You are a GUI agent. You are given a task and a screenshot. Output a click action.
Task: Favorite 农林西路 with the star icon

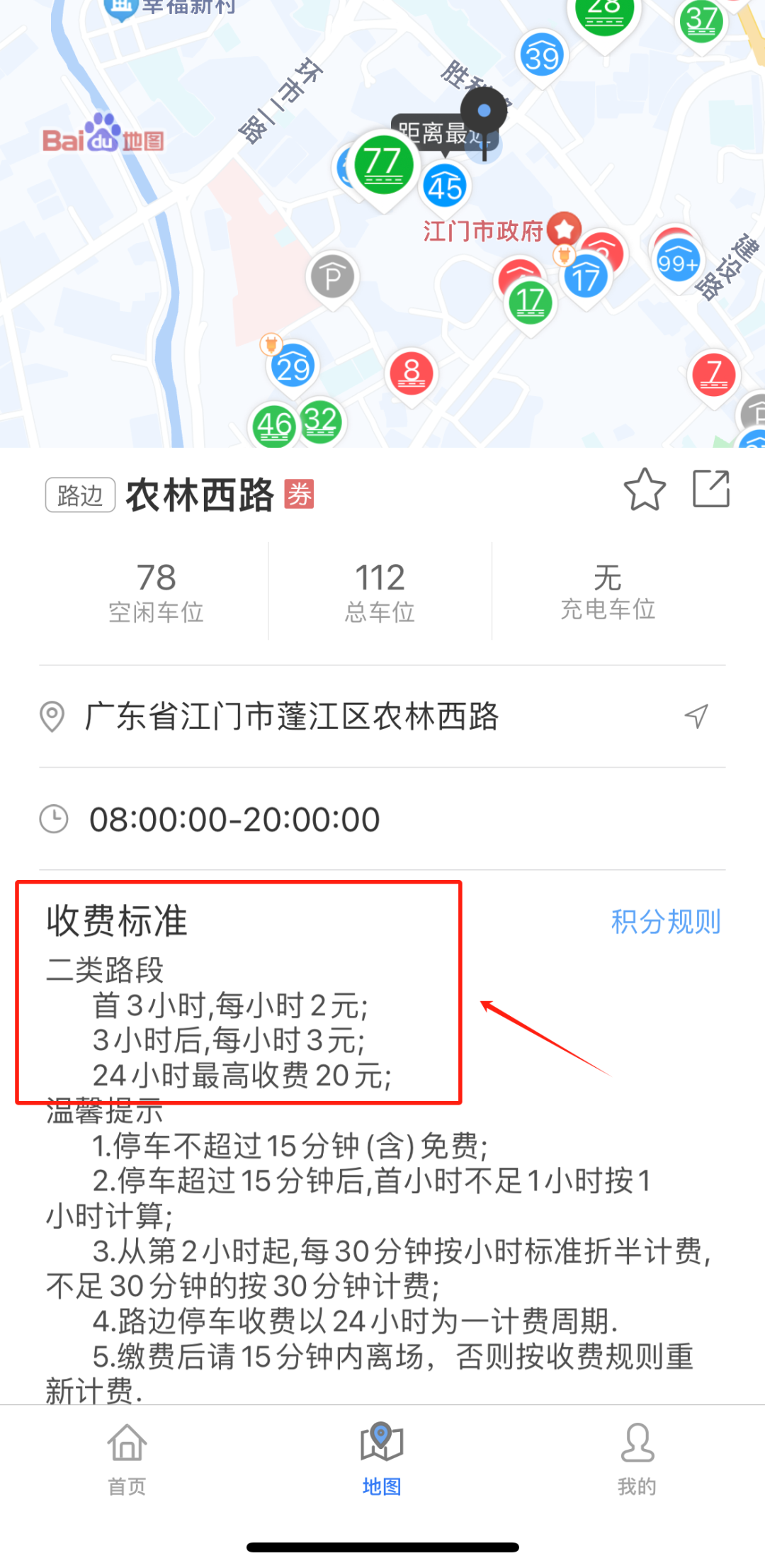[644, 490]
